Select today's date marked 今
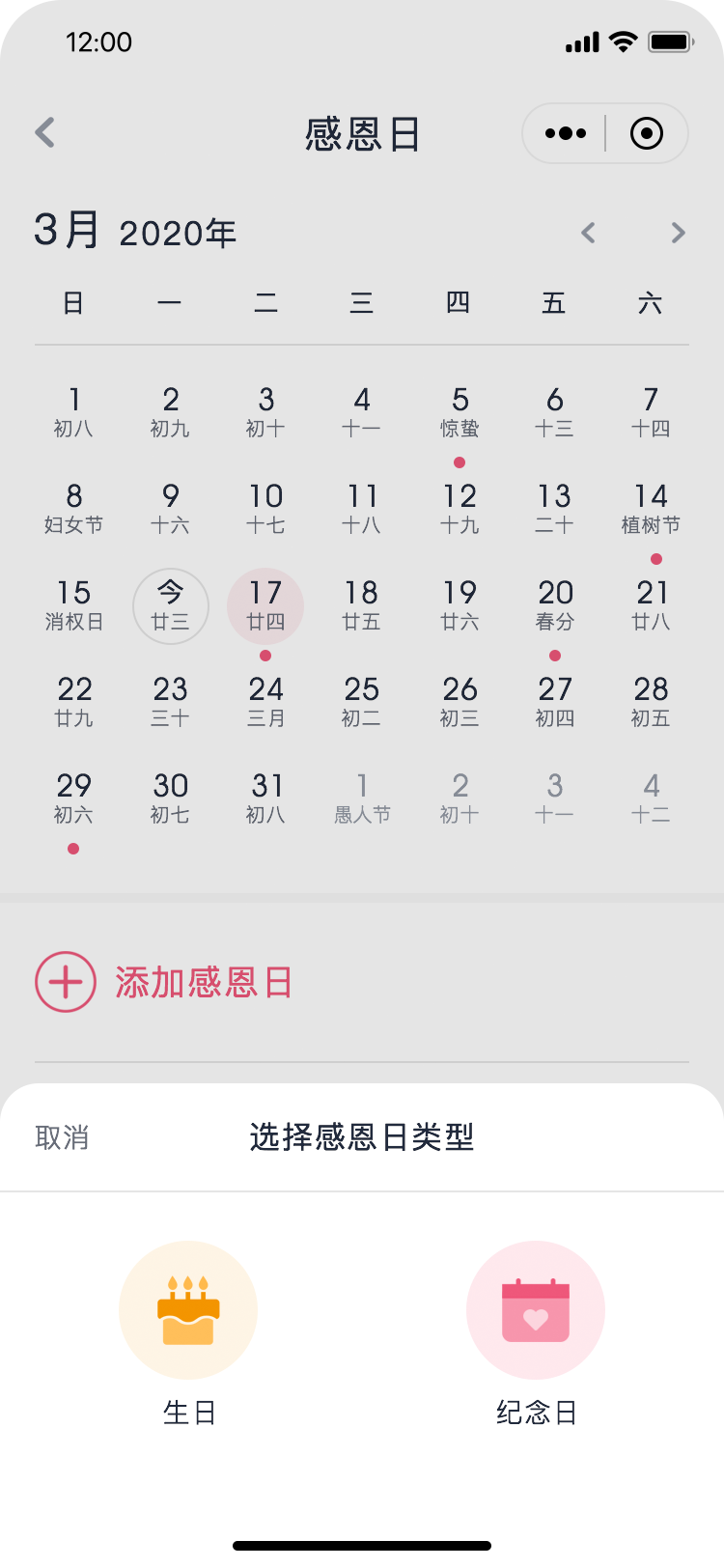Image resolution: width=724 pixels, height=1568 pixels. tap(171, 605)
